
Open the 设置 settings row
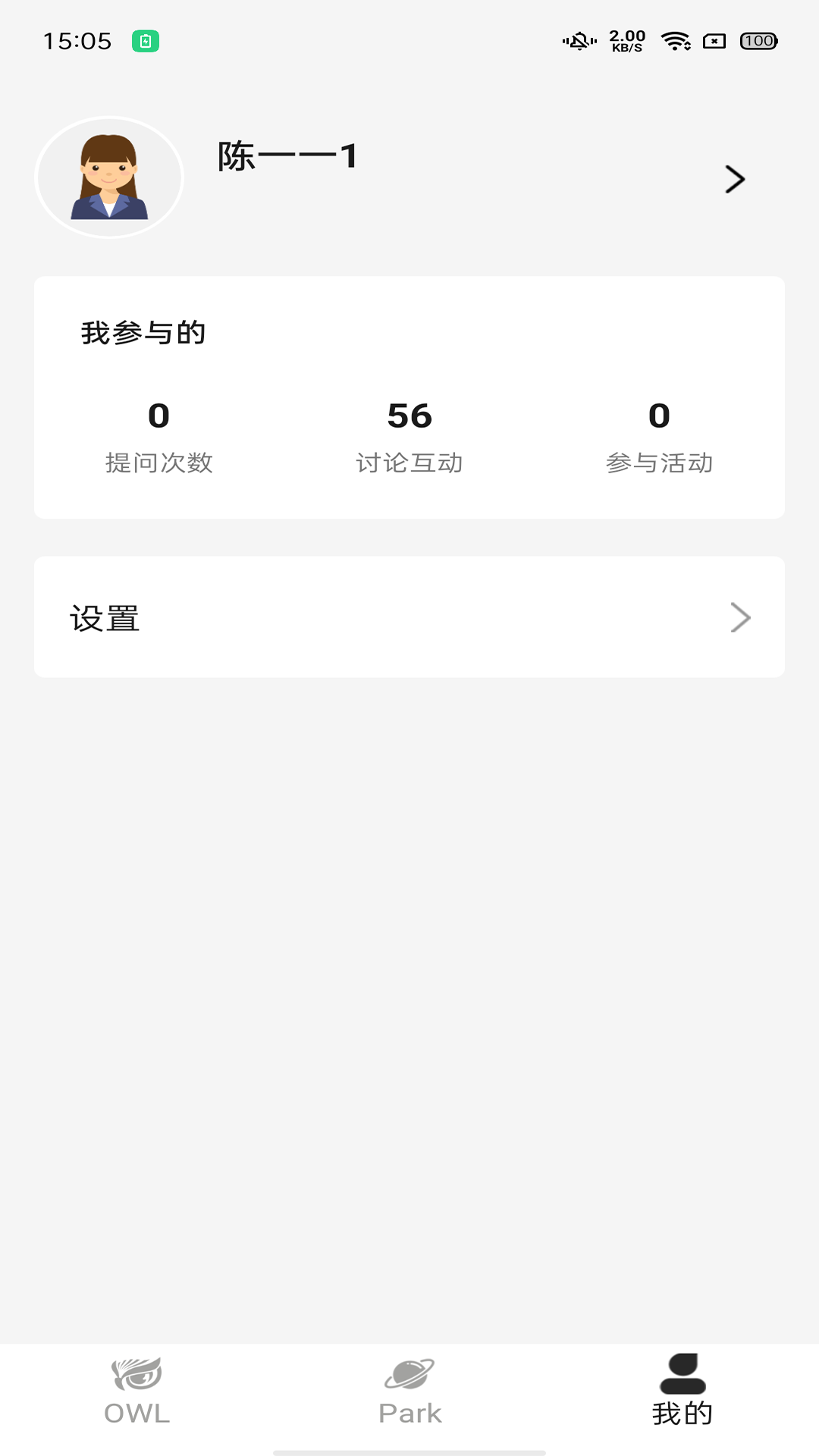(x=409, y=617)
